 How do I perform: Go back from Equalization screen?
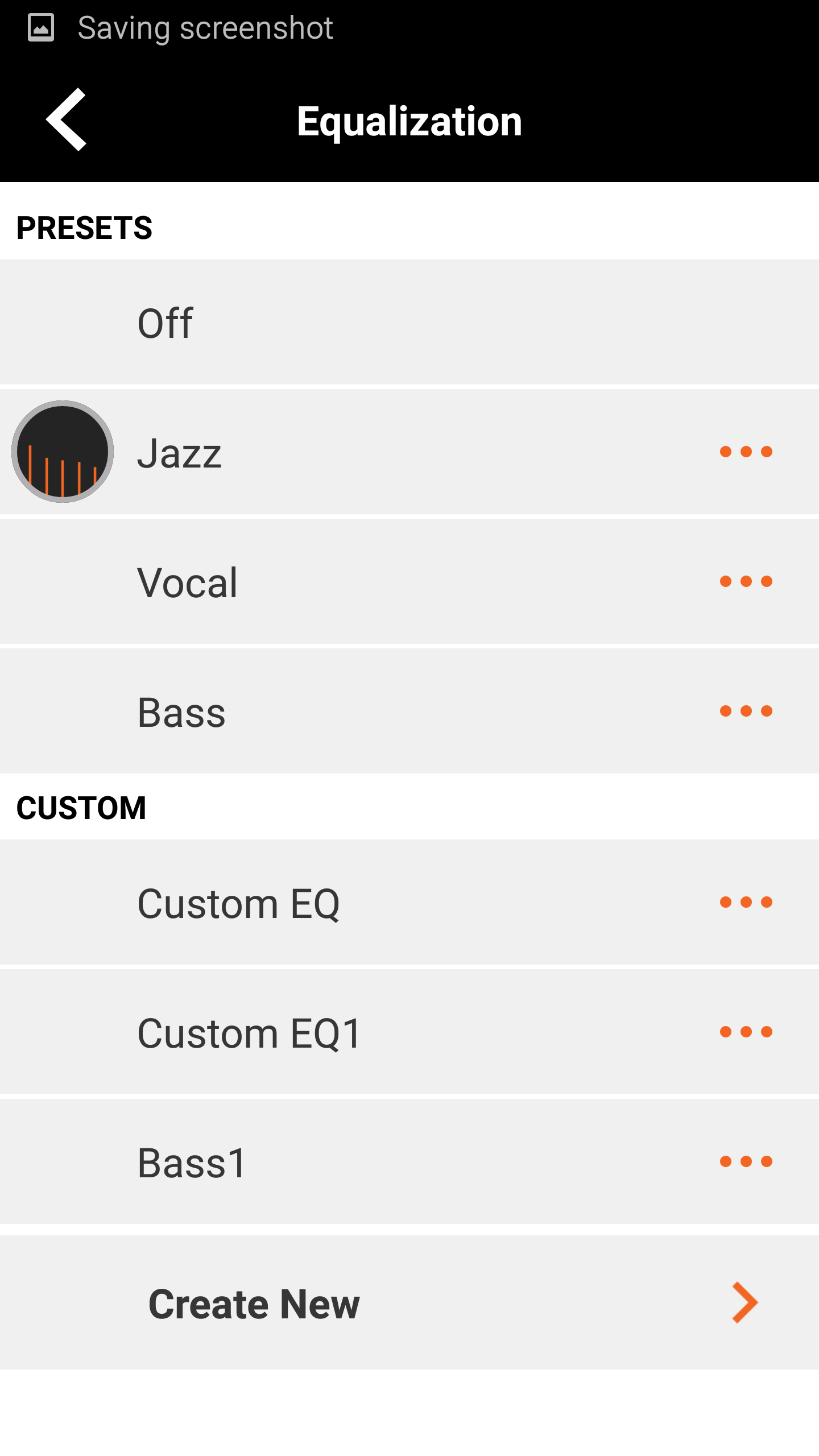tap(67, 120)
